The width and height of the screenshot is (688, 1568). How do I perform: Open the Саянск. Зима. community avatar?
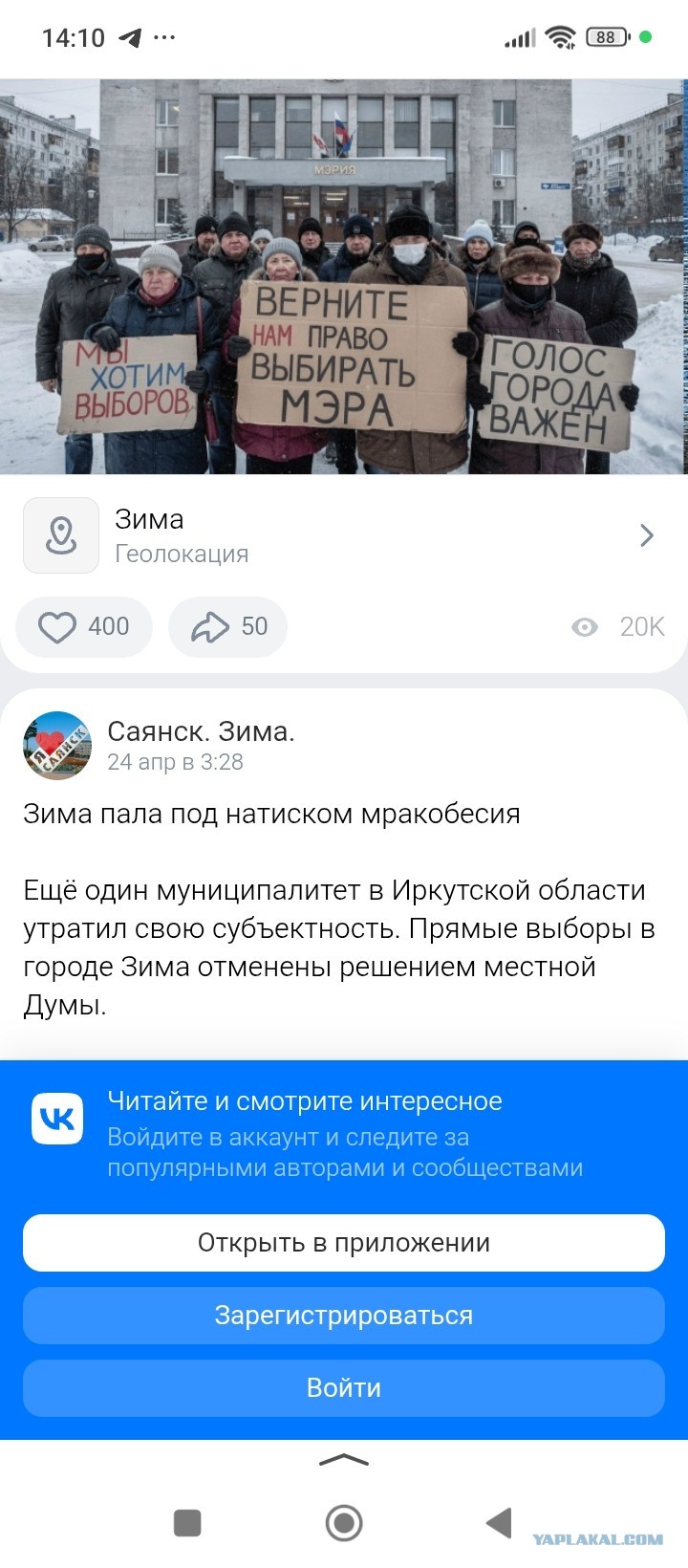(x=57, y=746)
